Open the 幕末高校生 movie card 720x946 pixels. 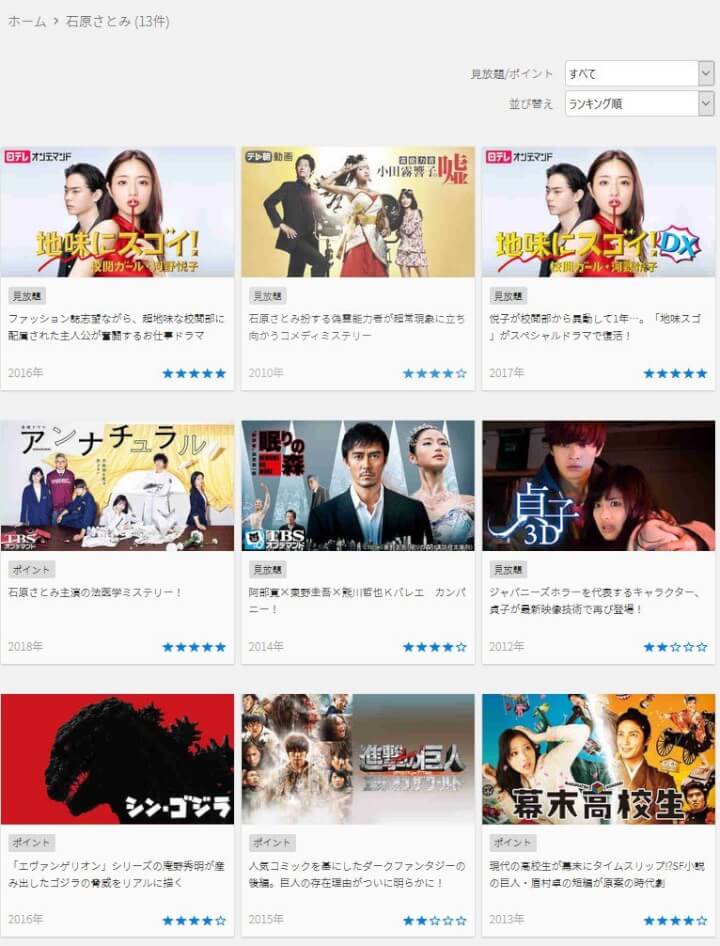[x=598, y=759]
